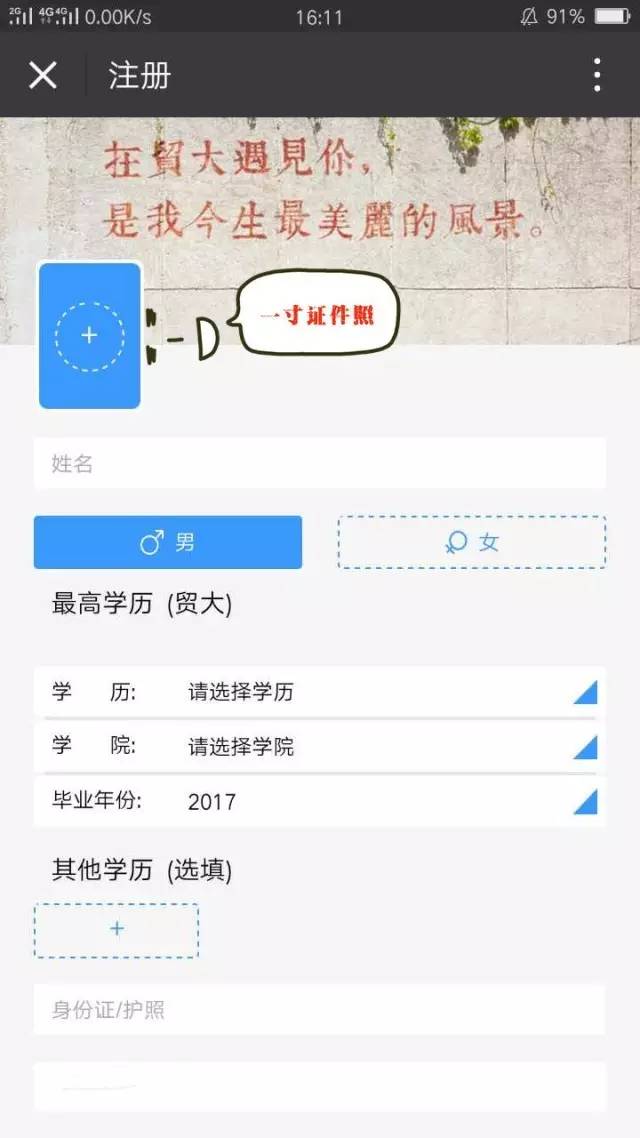Close the 注册 registration page
Viewport: 640px width, 1138px height.
pyautogui.click(x=43, y=75)
